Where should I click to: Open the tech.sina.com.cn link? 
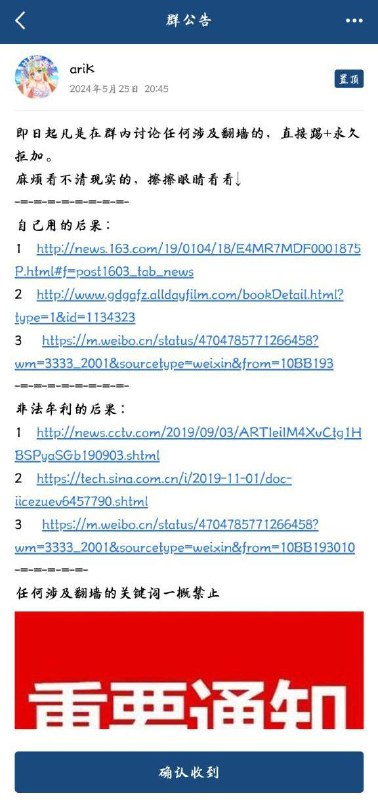click(153, 490)
